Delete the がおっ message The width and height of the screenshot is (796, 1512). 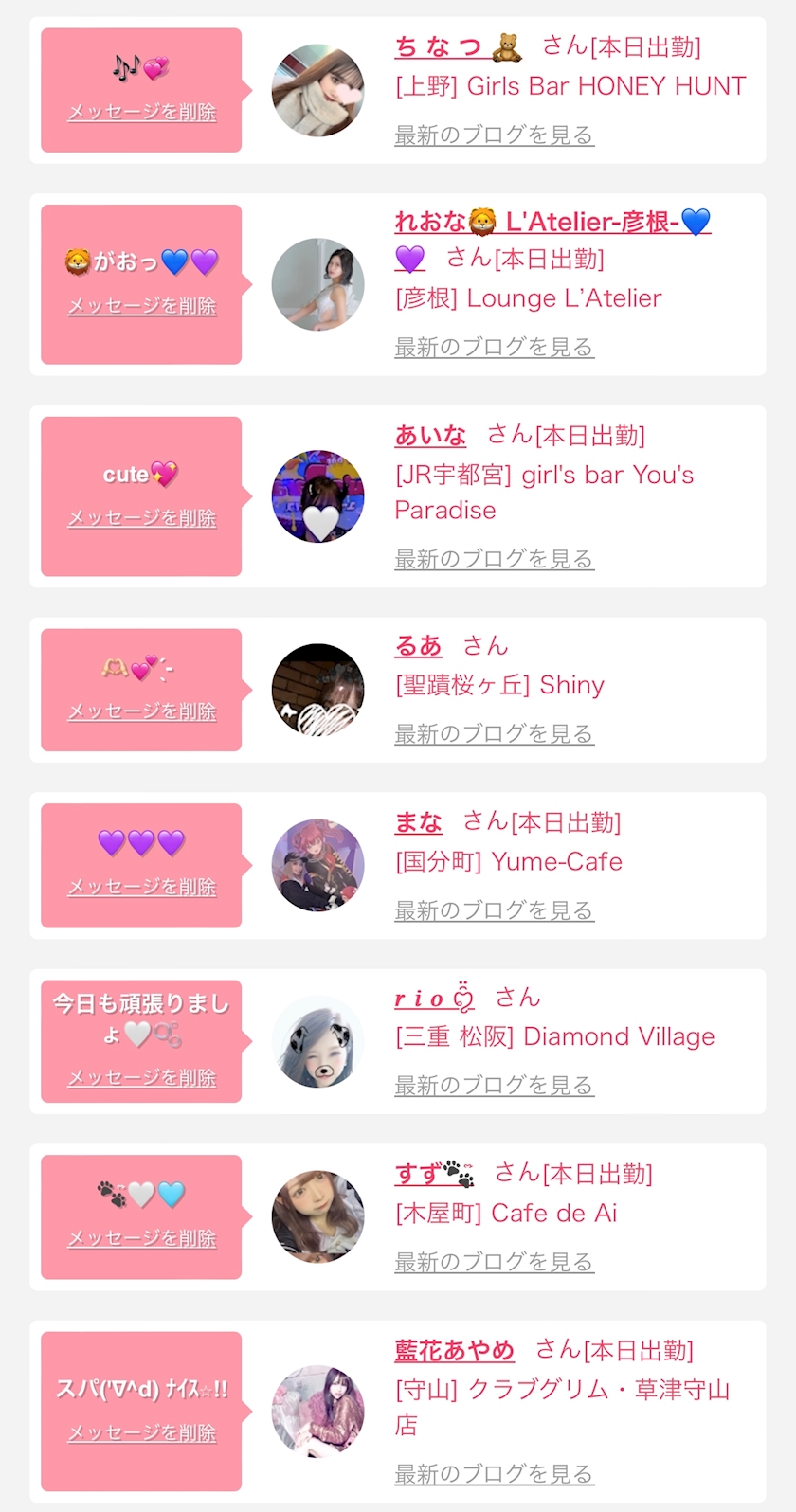(142, 306)
